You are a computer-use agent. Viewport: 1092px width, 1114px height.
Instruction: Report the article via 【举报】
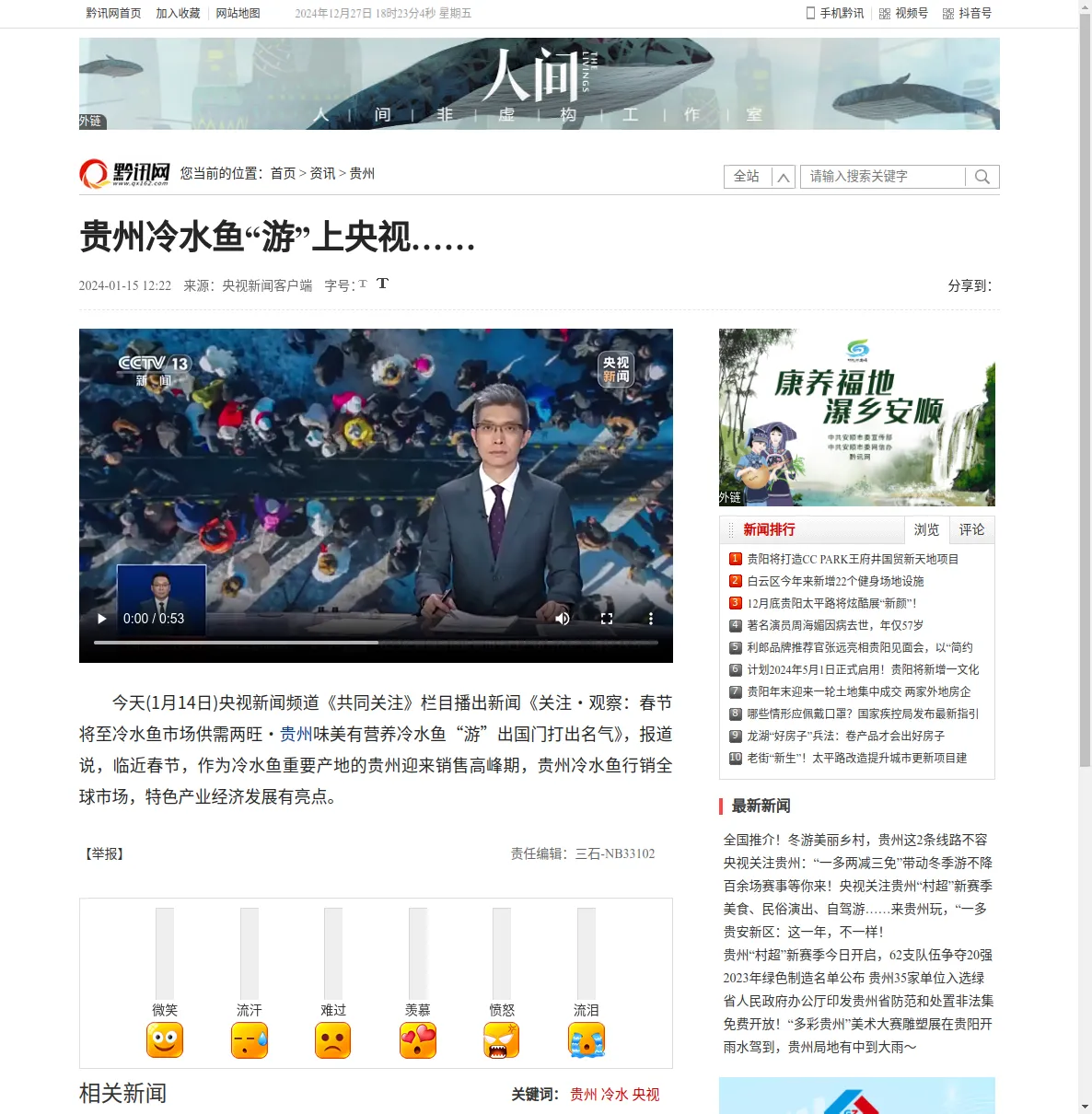click(x=105, y=853)
